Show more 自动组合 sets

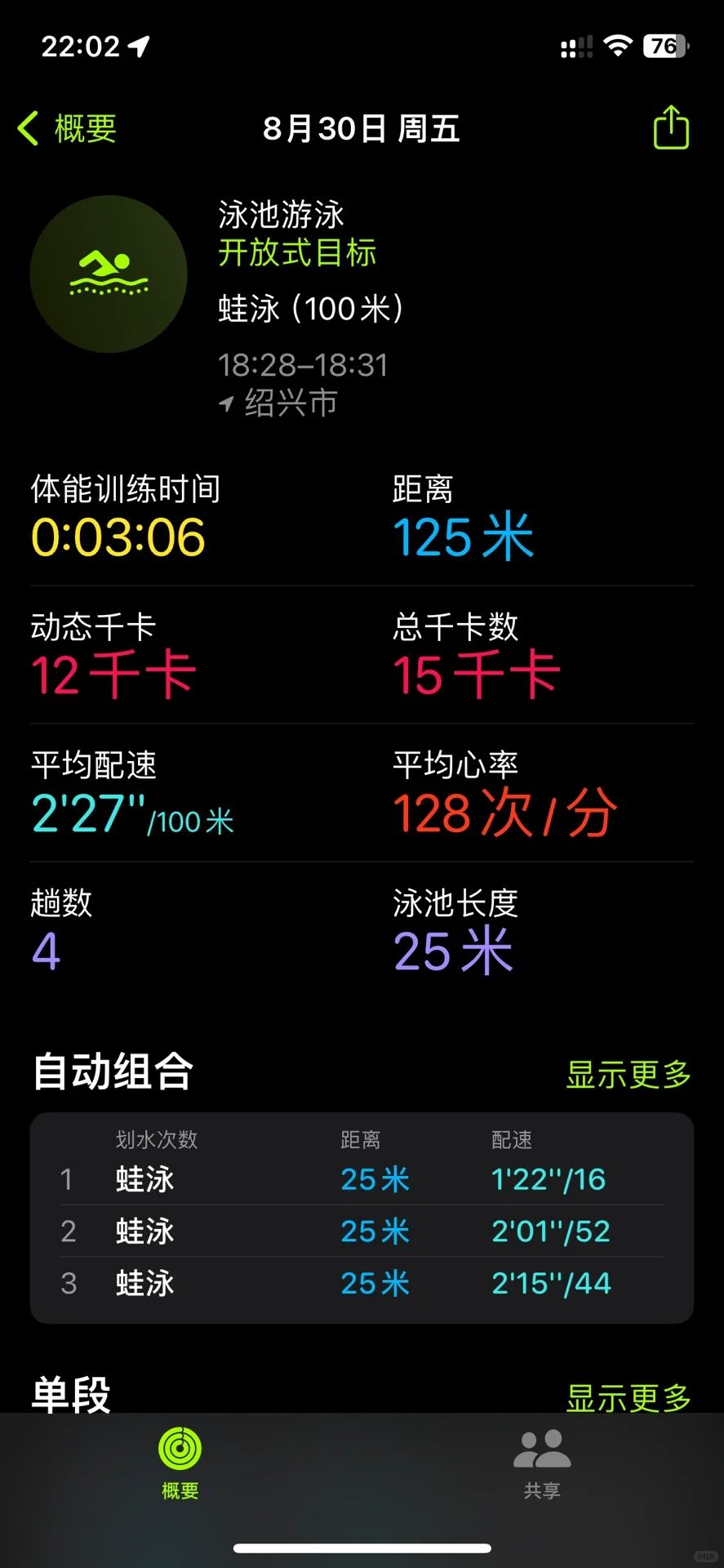[629, 1074]
